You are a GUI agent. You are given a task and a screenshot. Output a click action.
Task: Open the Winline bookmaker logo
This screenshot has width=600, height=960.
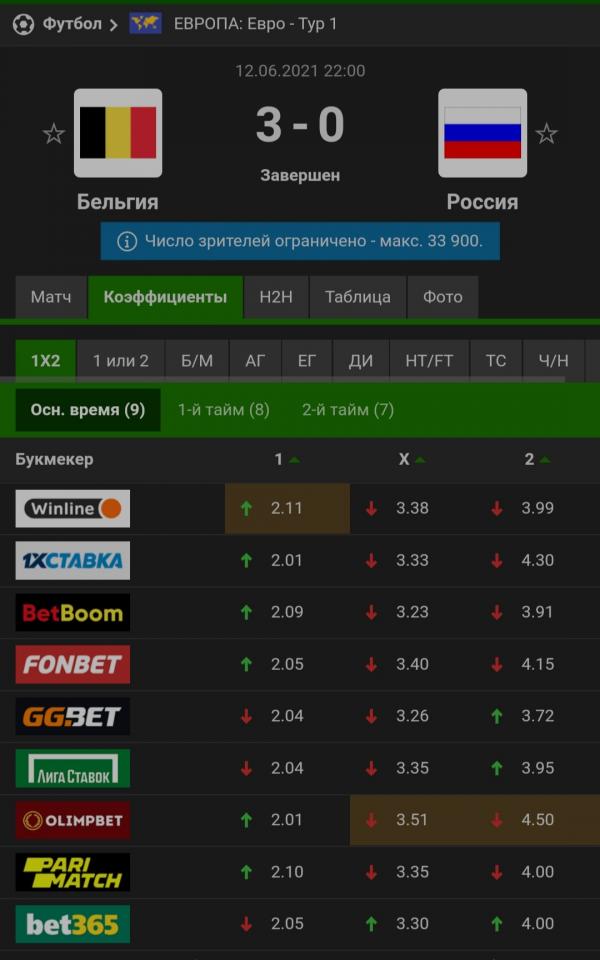tap(73, 508)
